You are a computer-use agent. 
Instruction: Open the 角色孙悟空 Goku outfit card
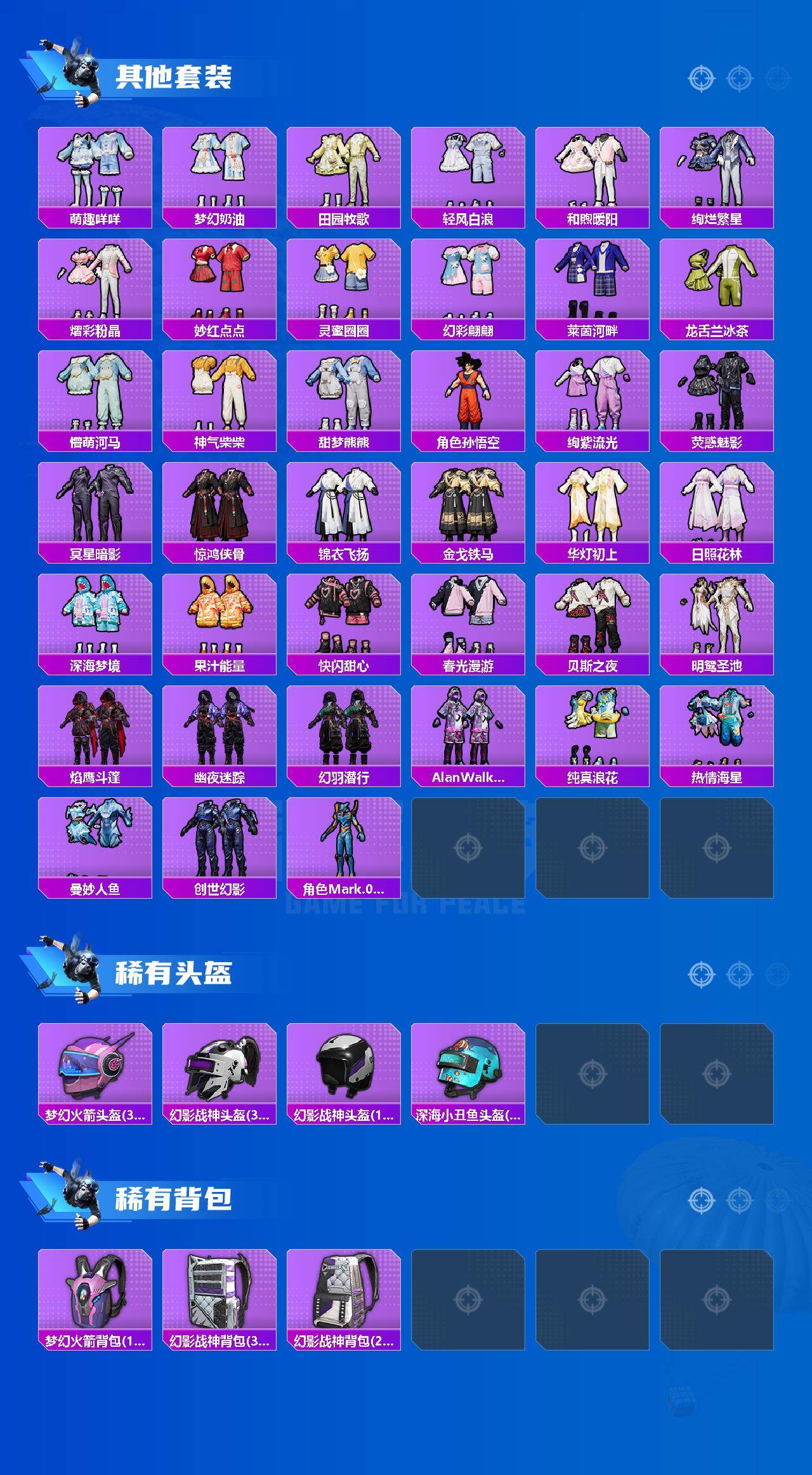tap(469, 394)
